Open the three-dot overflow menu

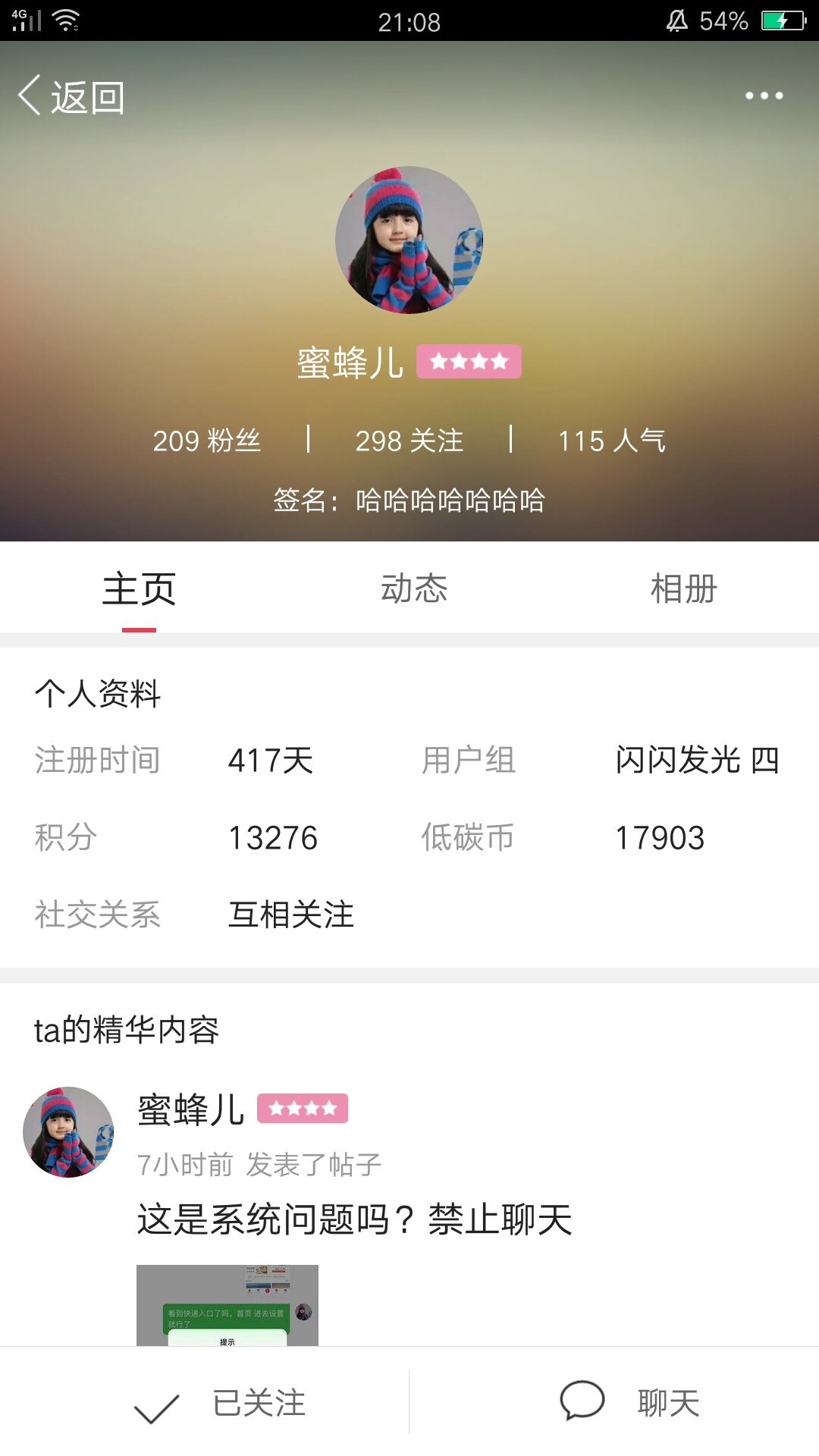764,96
